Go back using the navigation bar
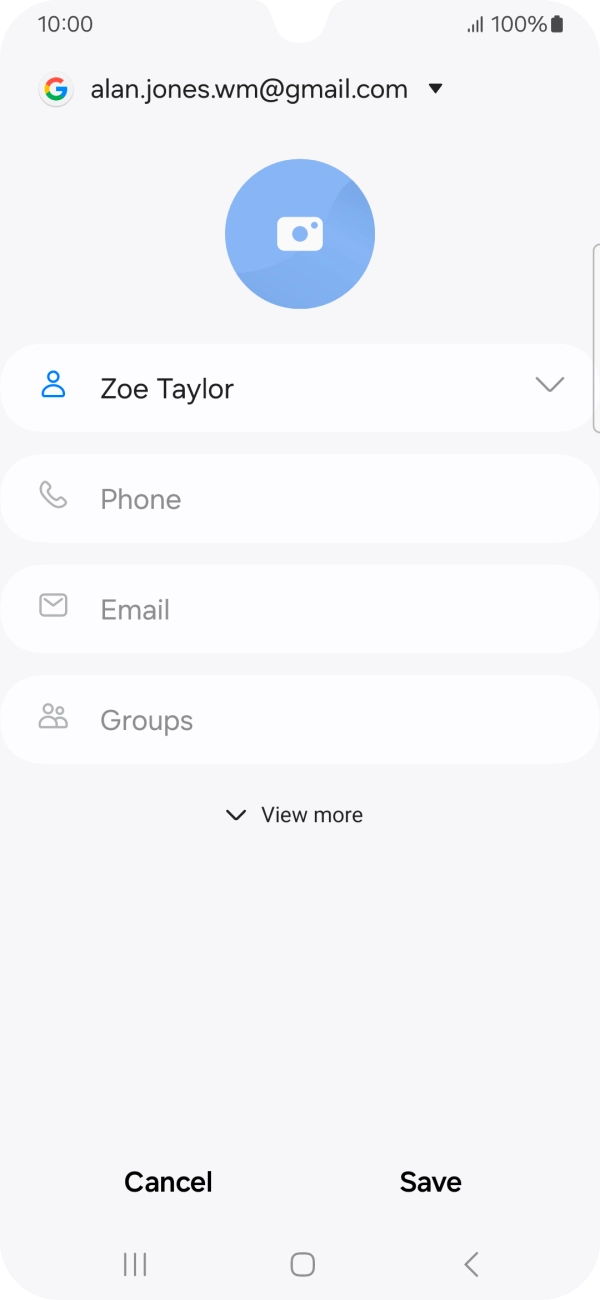600x1300 pixels. click(471, 1264)
